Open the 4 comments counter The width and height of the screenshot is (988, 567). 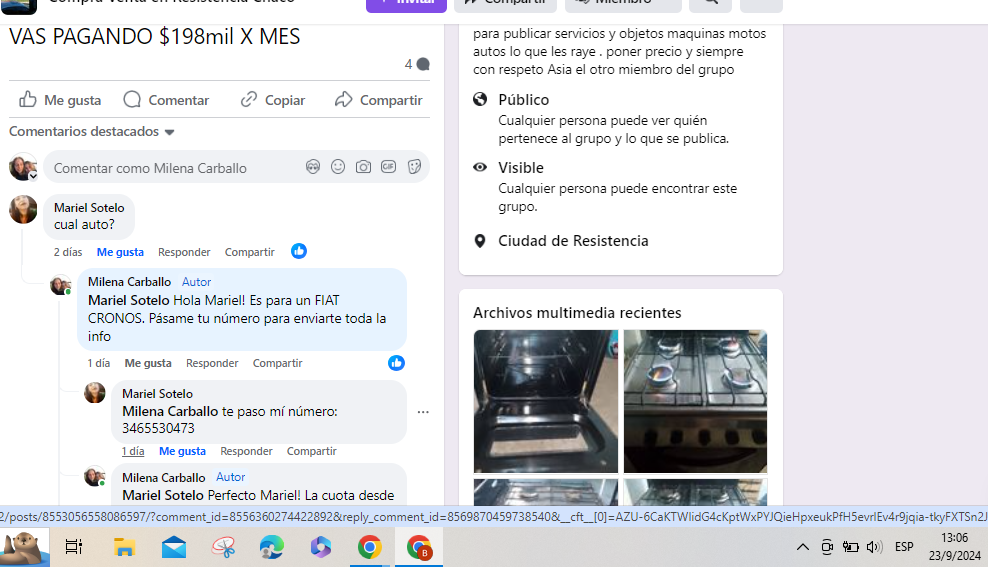[x=416, y=65]
